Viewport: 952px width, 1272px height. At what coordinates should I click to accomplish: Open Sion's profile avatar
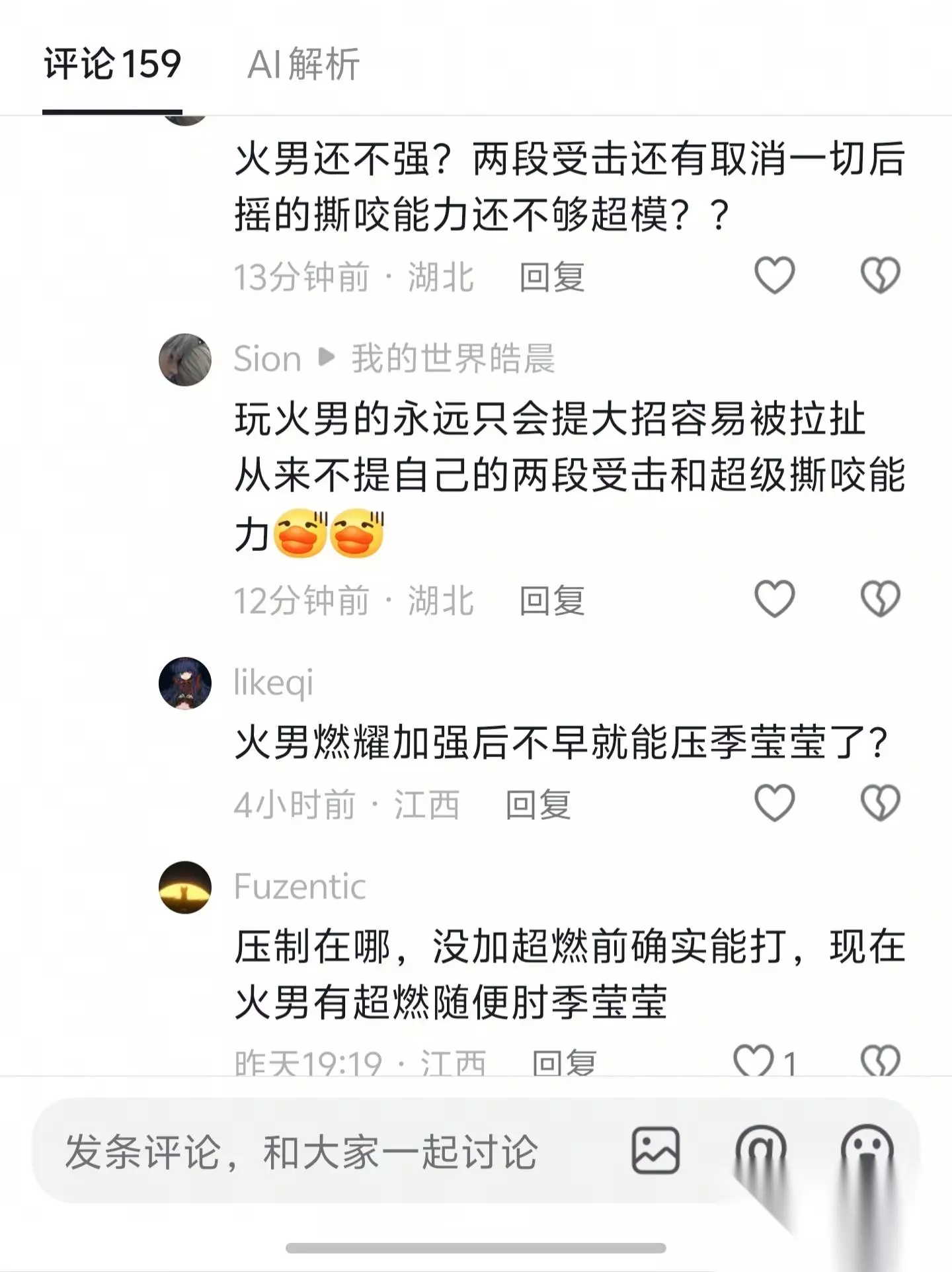coord(185,360)
